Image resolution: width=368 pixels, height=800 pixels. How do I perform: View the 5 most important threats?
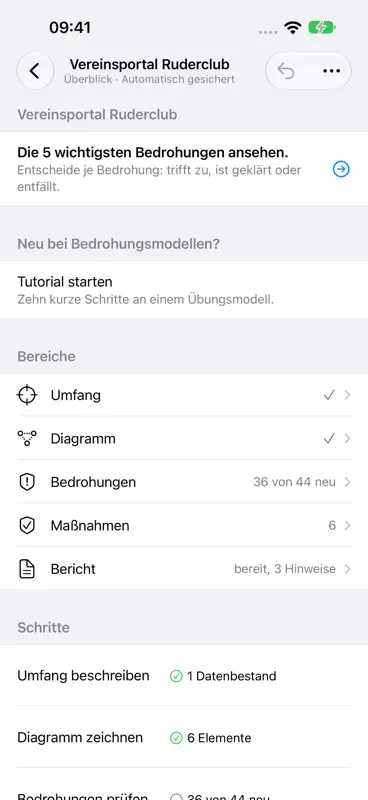(x=184, y=169)
